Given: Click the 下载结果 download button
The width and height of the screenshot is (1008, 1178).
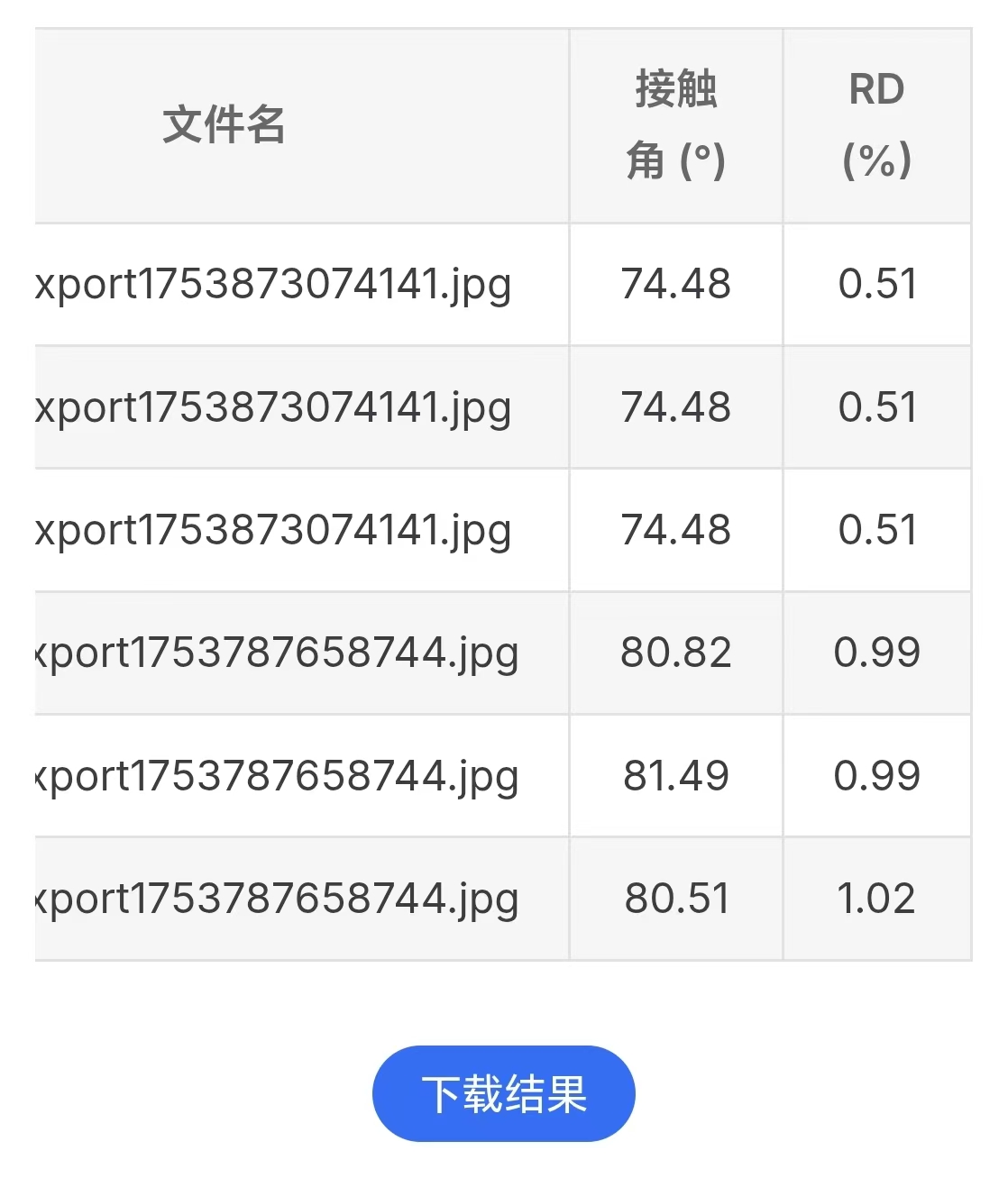Looking at the screenshot, I should click(x=502, y=1093).
